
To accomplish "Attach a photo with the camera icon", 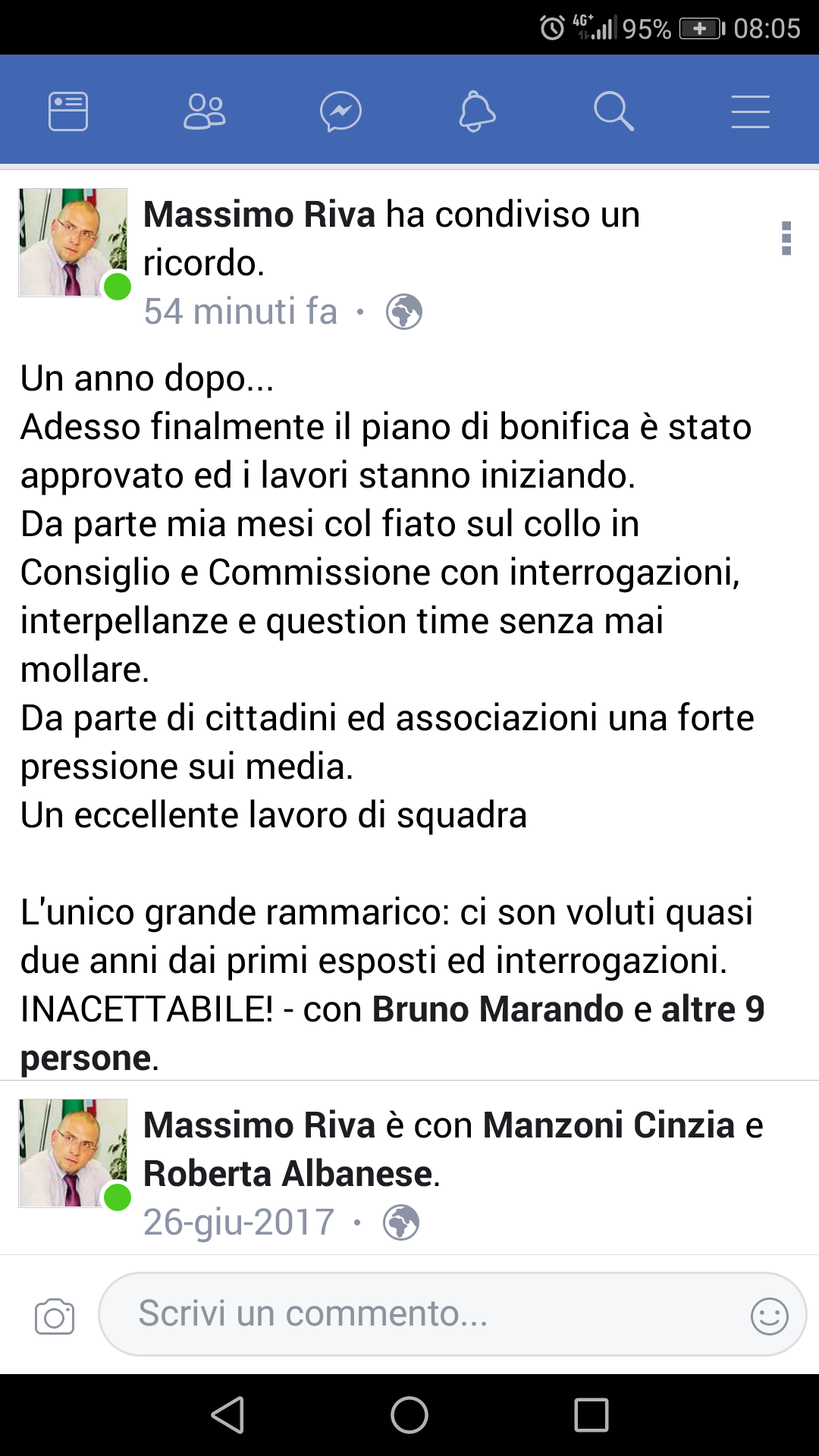I will pos(55,1316).
